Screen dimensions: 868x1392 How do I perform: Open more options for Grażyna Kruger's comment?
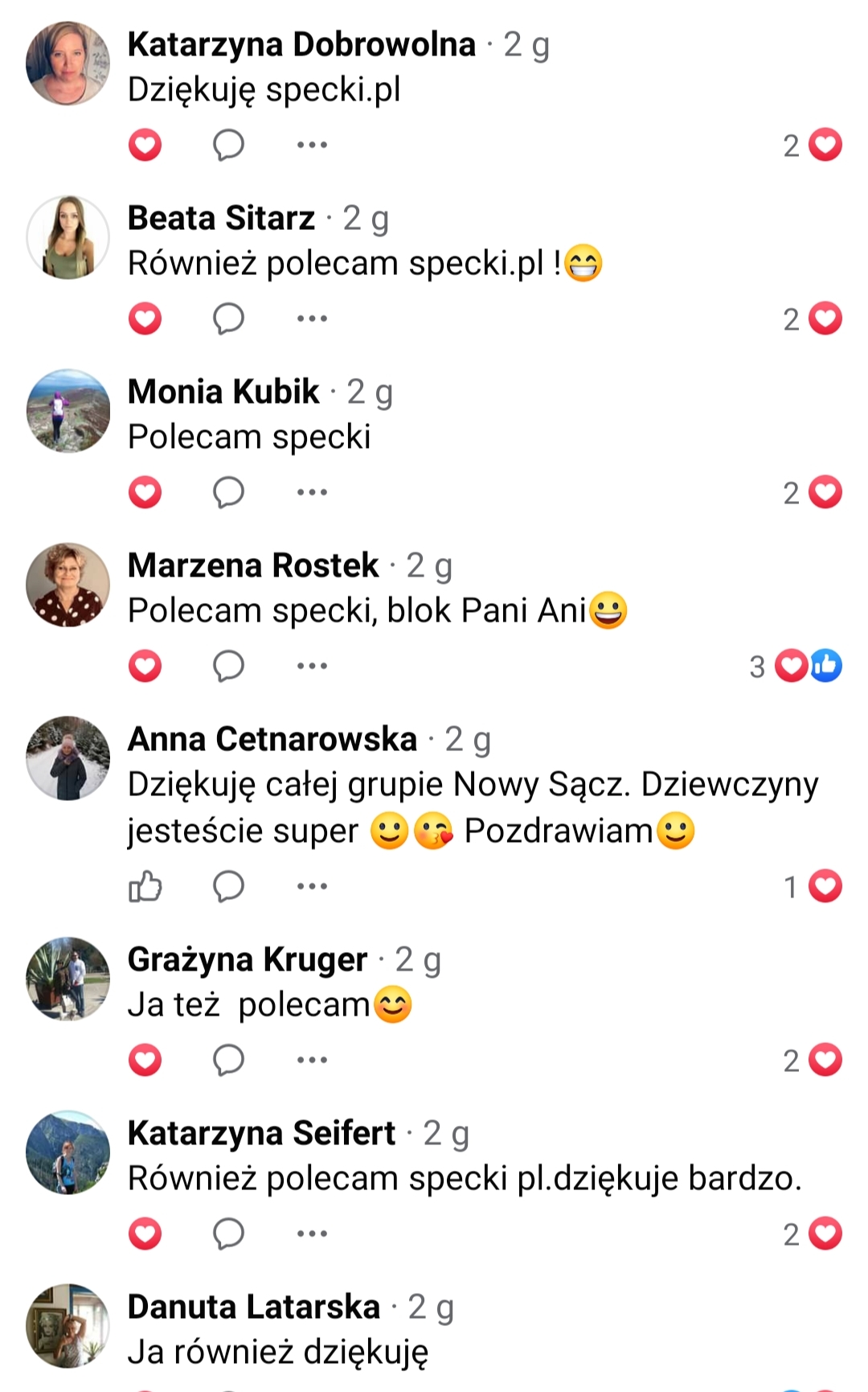pos(312,1060)
